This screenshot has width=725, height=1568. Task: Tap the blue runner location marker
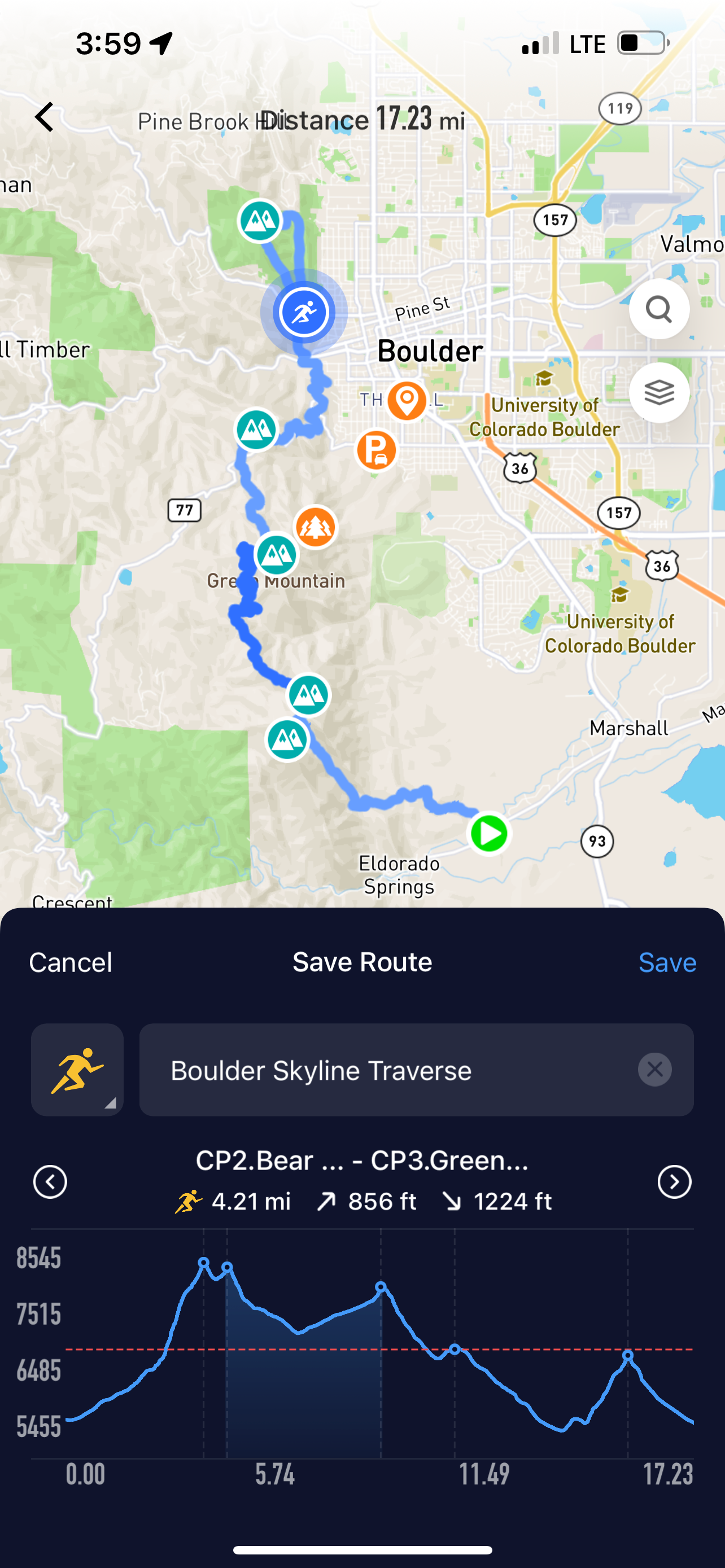click(304, 312)
